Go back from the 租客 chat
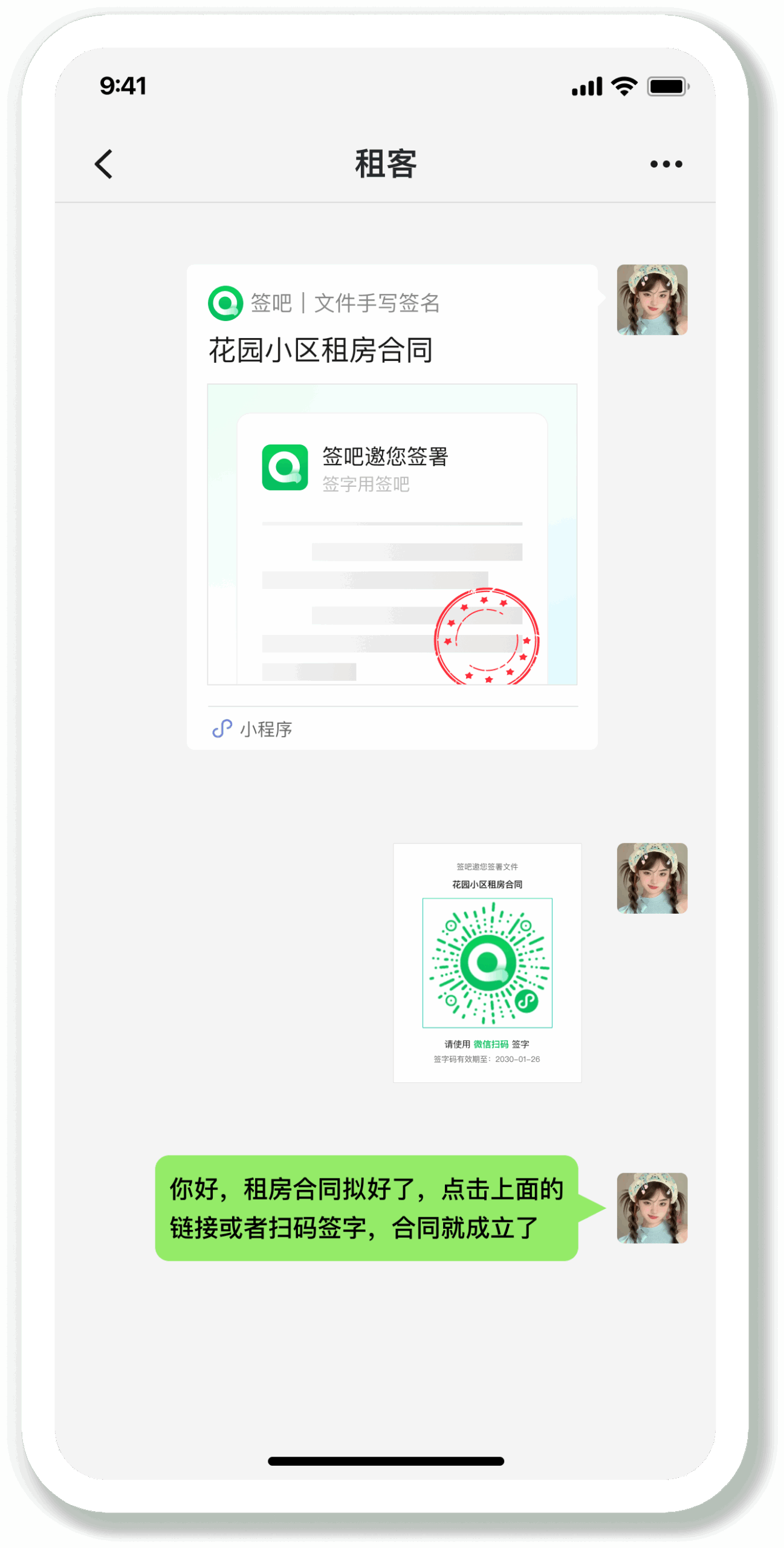This screenshot has height=1548, width=784. pyautogui.click(x=104, y=164)
